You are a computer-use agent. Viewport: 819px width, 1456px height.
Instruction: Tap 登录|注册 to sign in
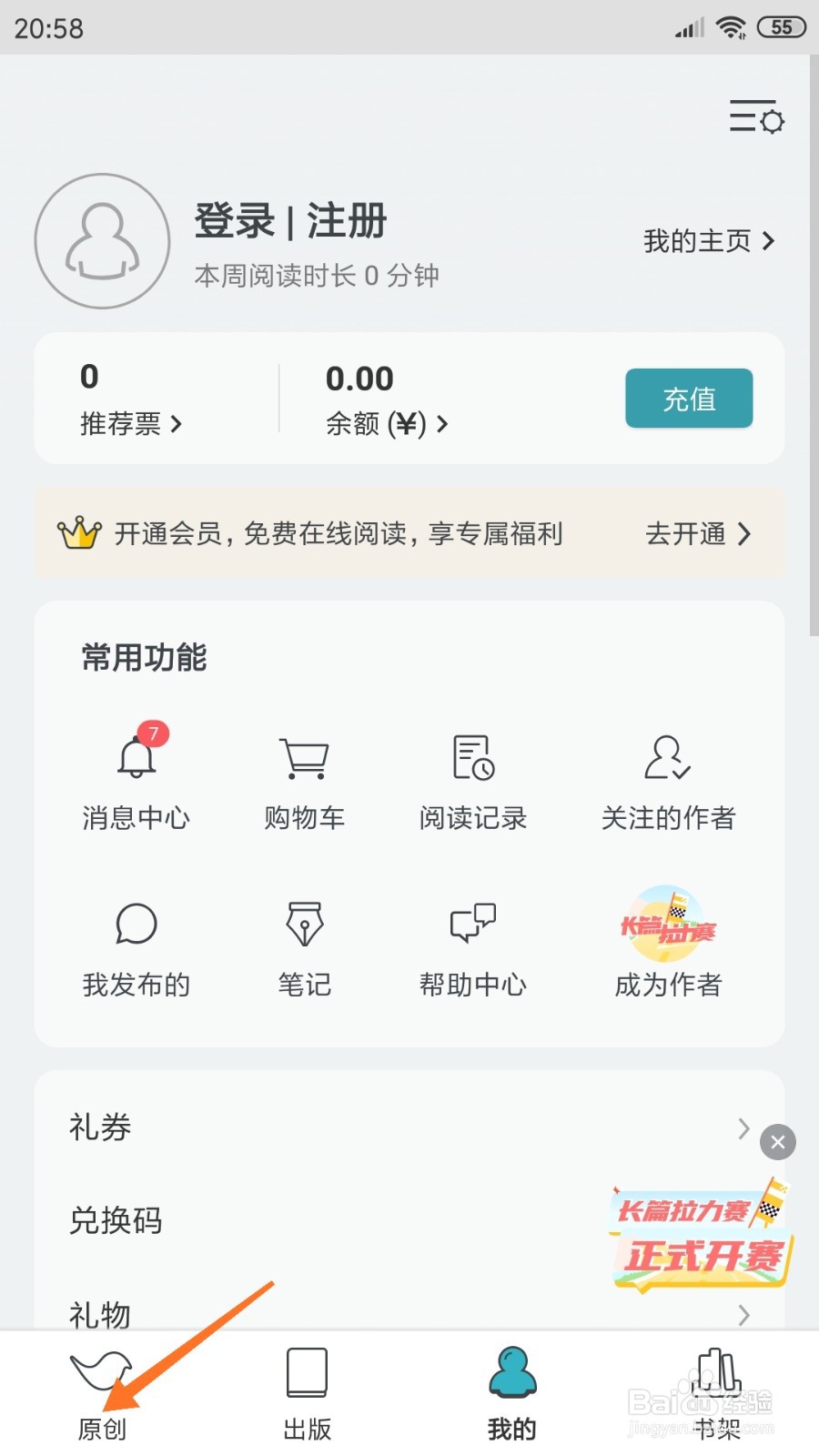(x=289, y=221)
